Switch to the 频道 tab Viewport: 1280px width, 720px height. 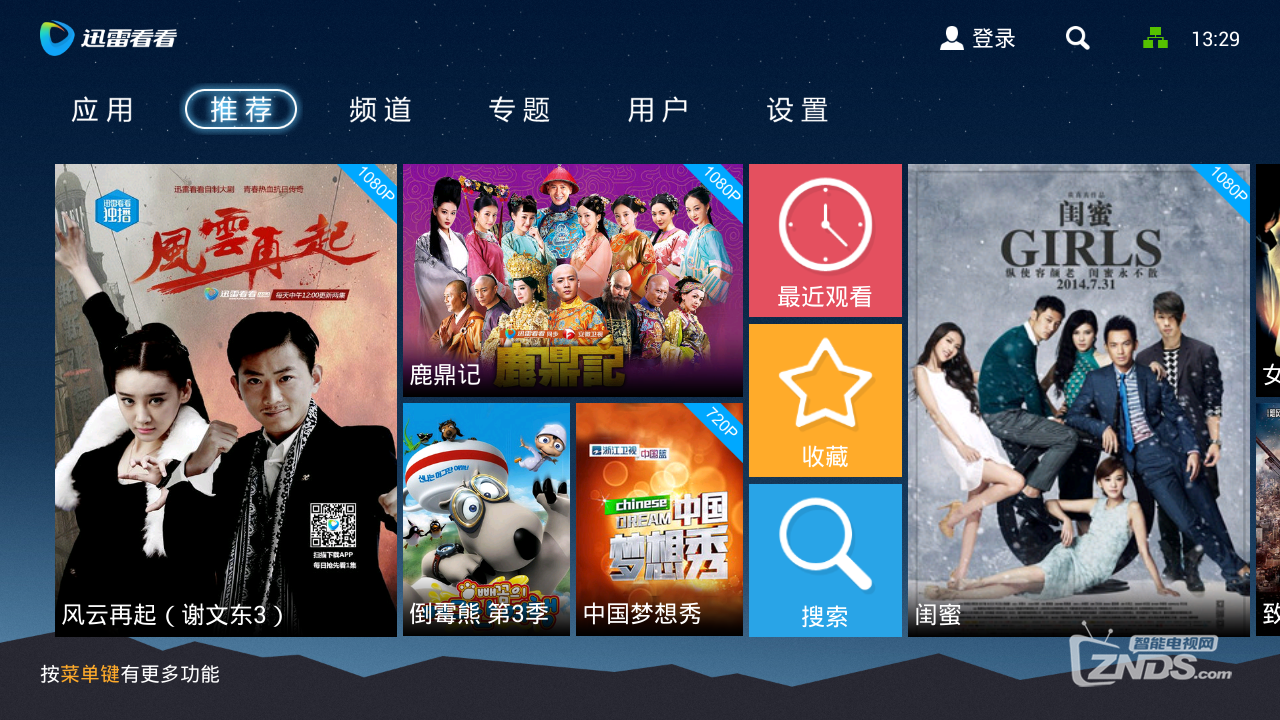(381, 110)
